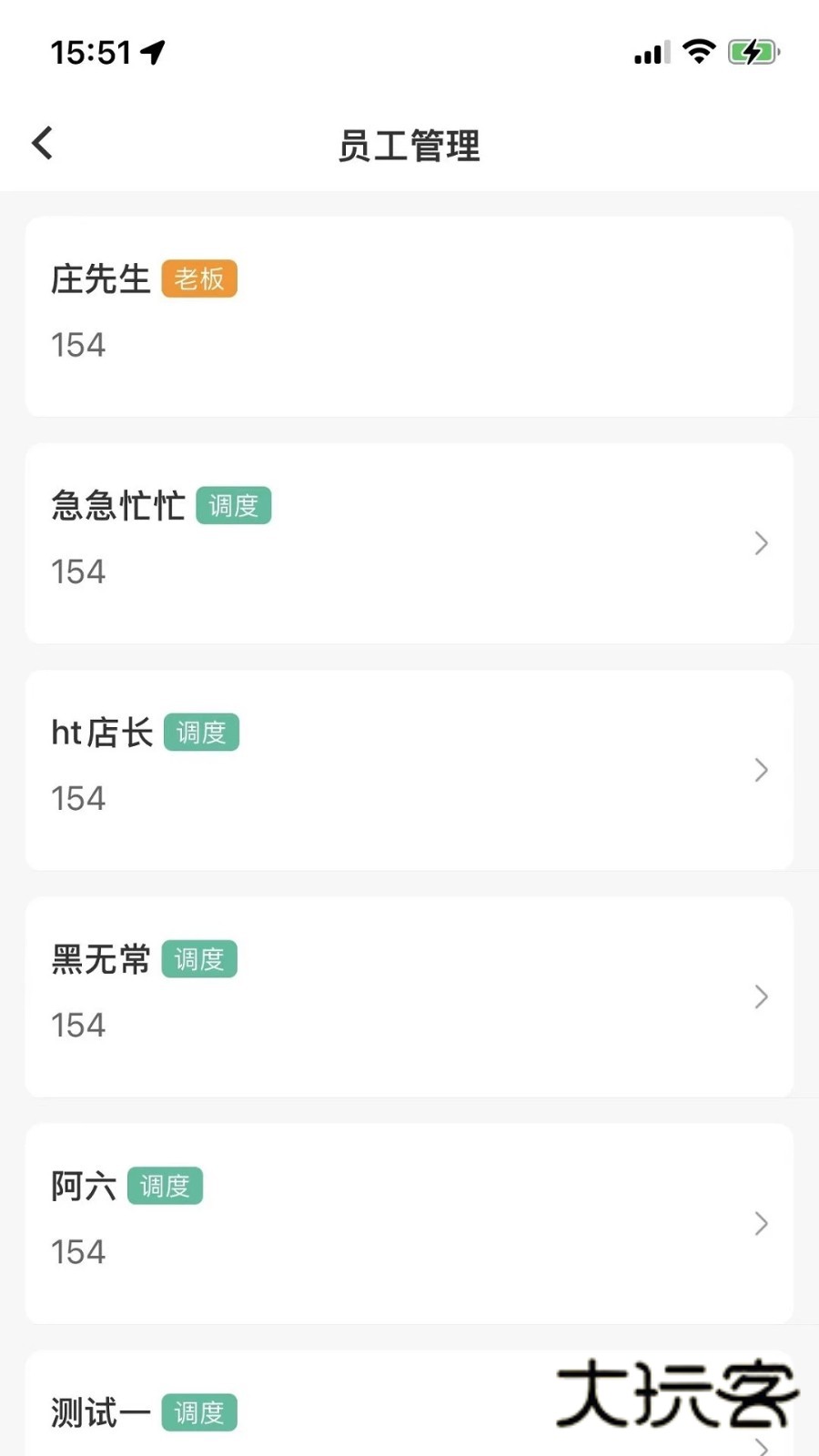Tap the back arrow to exit 员工管理
Viewport: 819px width, 1456px height.
[x=41, y=143]
